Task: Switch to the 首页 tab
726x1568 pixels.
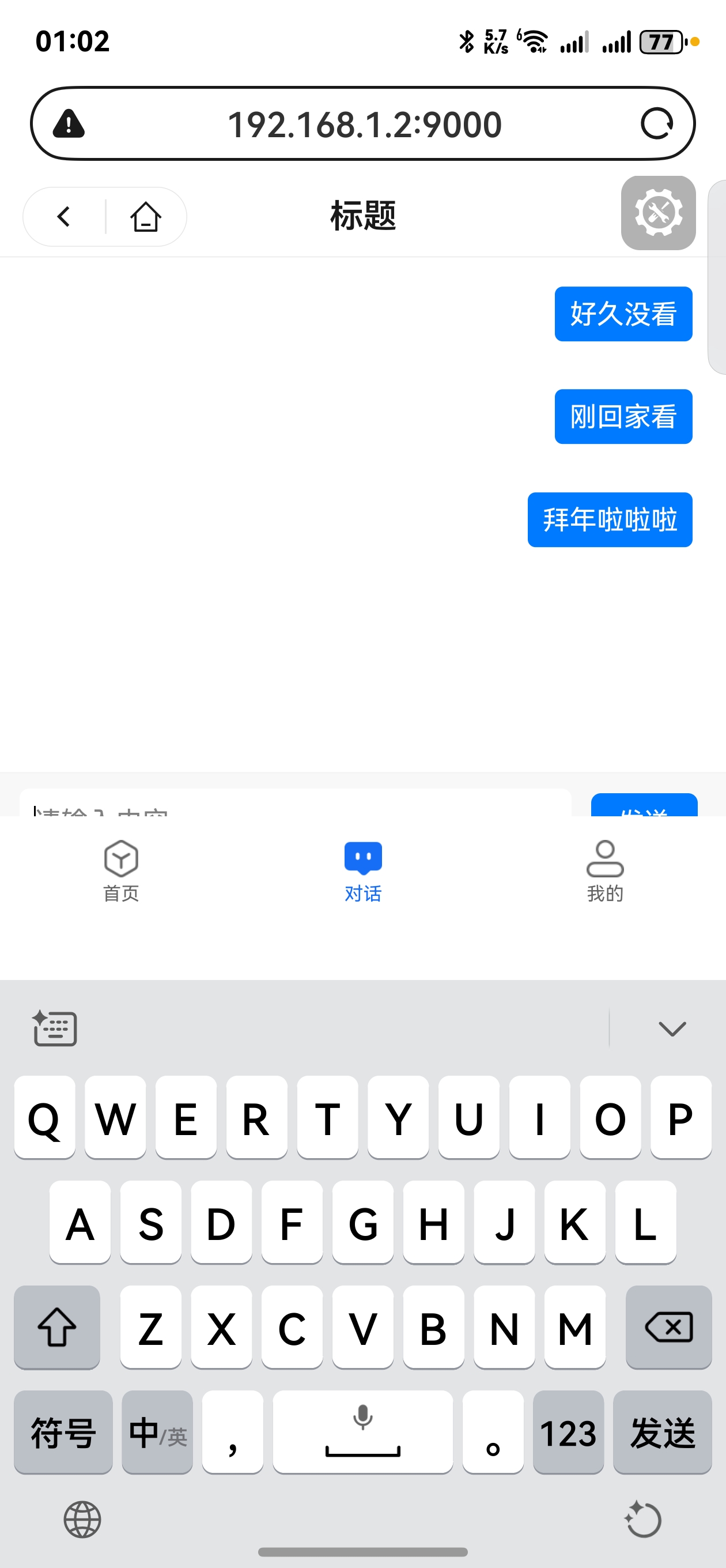Action: pos(121,871)
